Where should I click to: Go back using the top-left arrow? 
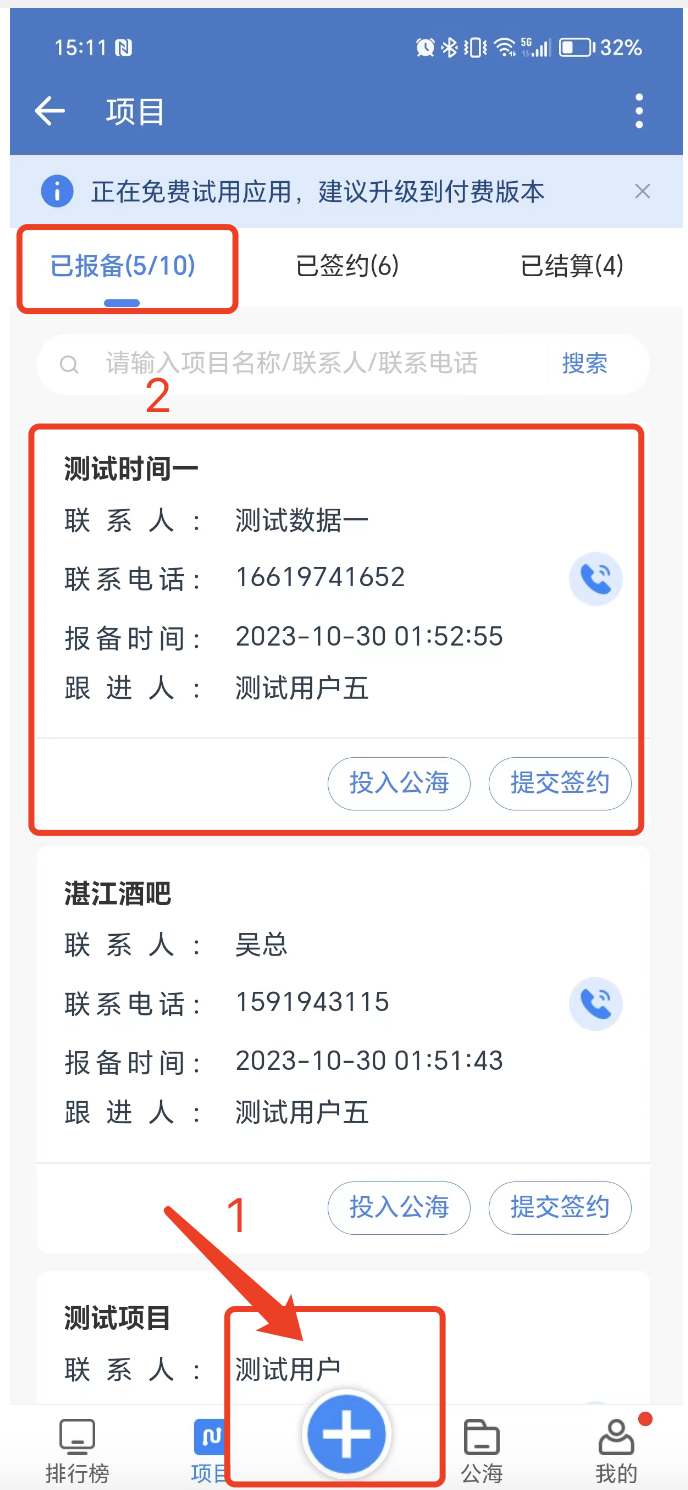pyautogui.click(x=50, y=111)
